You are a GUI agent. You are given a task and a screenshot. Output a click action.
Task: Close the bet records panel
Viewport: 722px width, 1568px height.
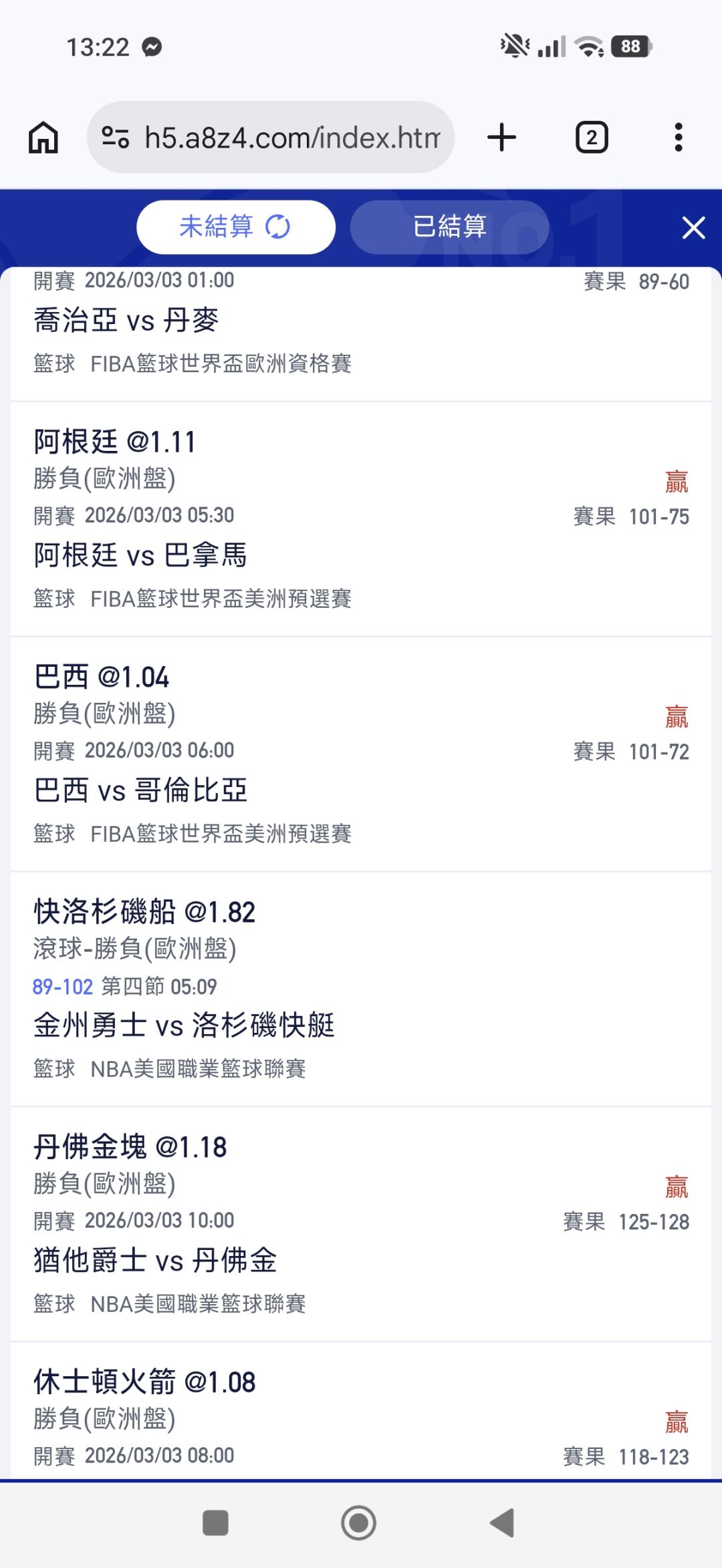pos(693,228)
